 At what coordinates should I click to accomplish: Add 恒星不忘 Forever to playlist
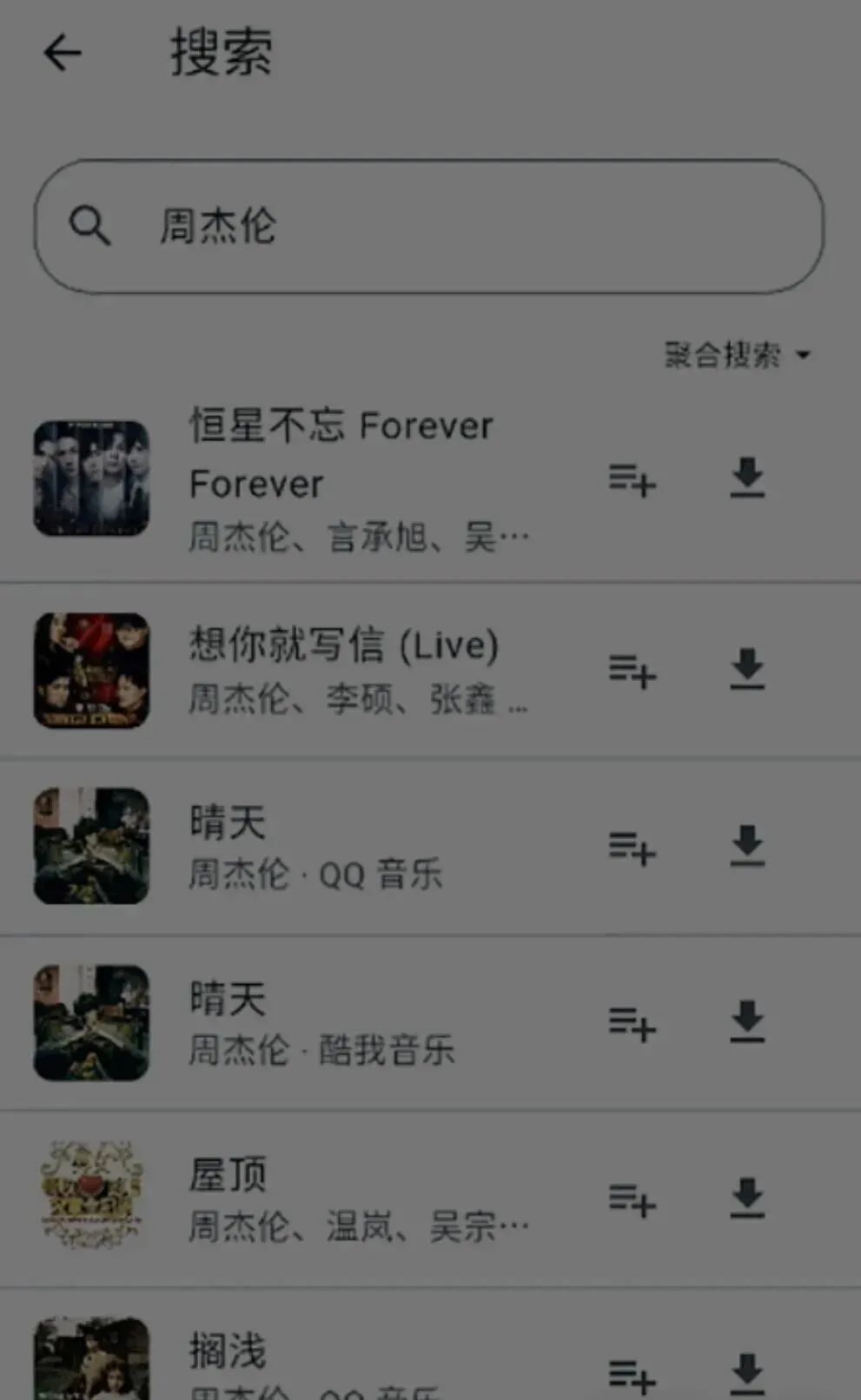pos(633,479)
